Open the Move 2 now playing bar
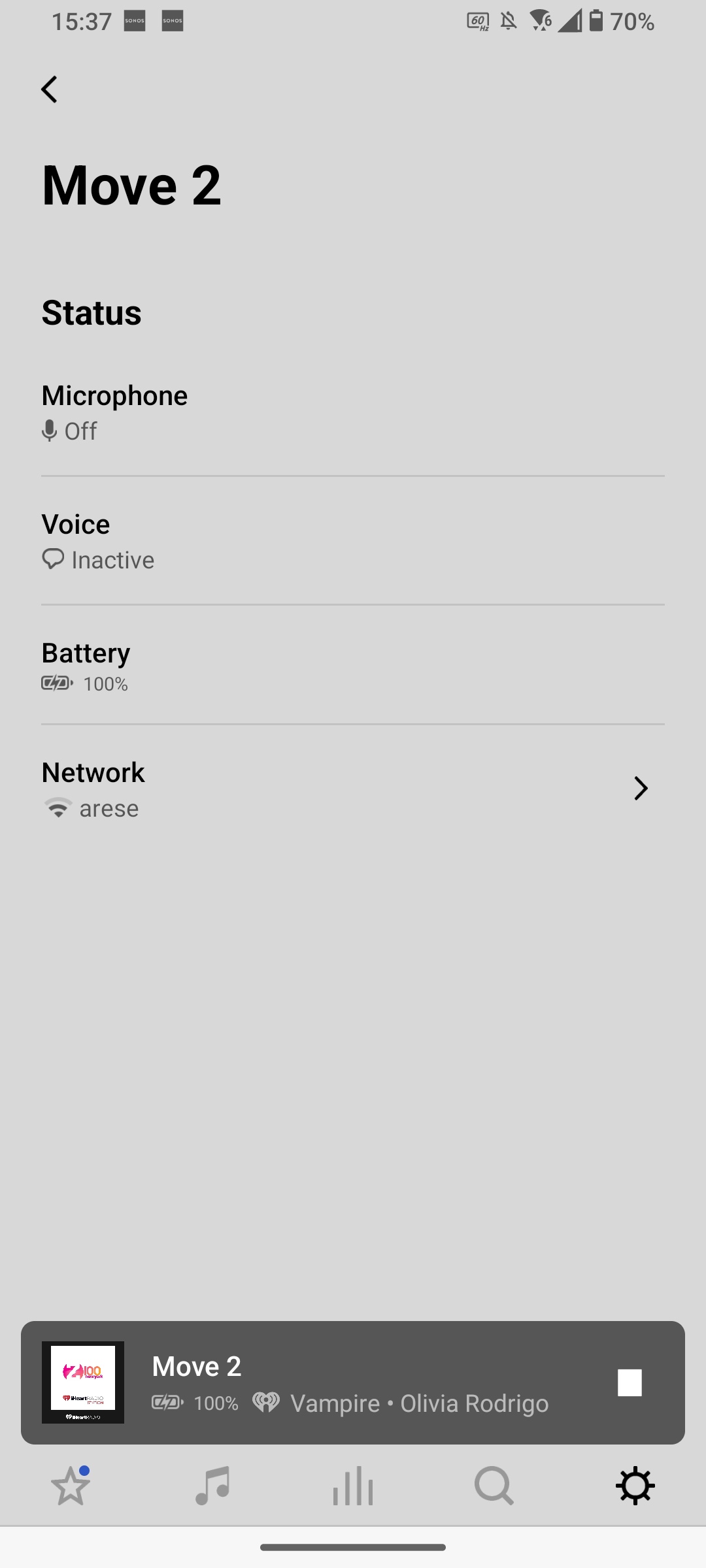Image resolution: width=706 pixels, height=1568 pixels. coord(353,1382)
